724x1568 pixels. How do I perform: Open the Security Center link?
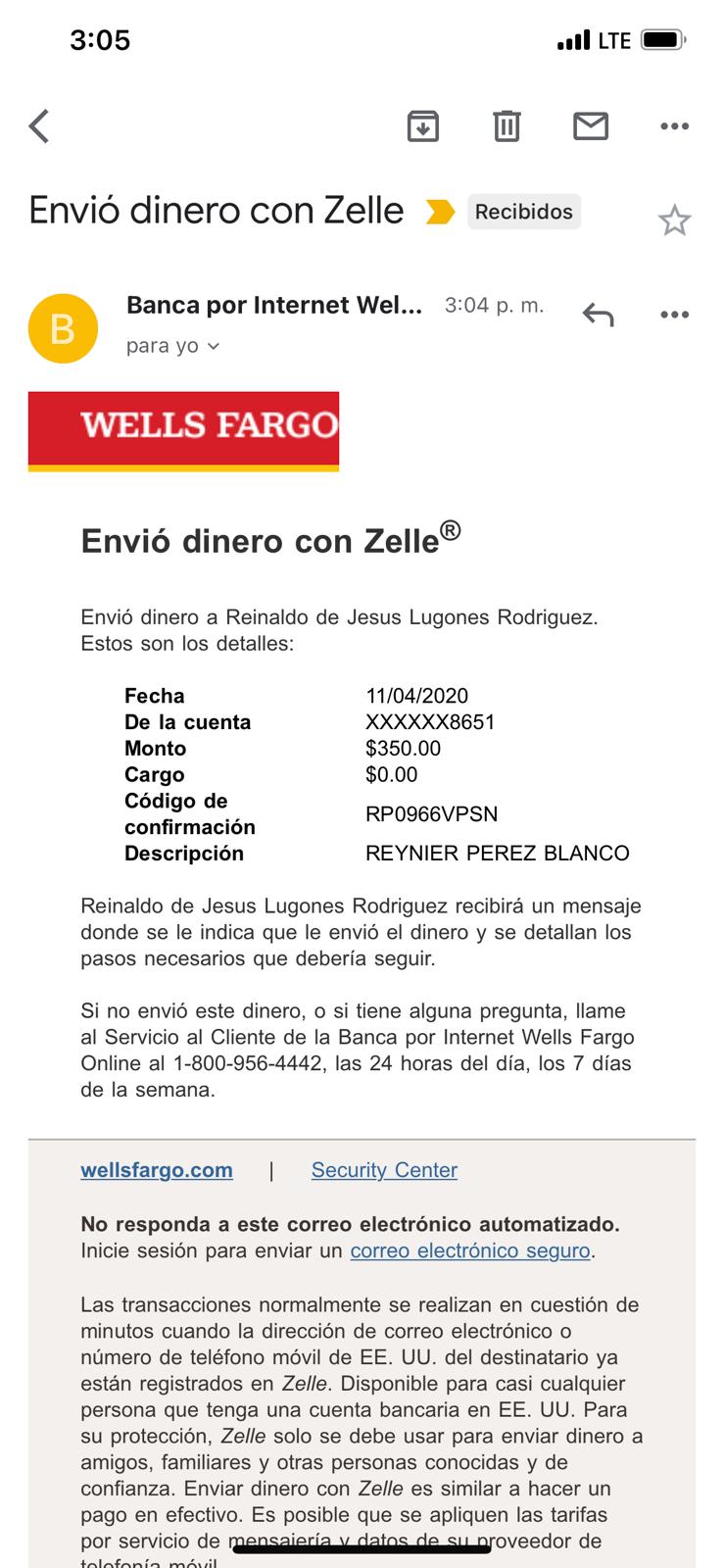tap(384, 1170)
